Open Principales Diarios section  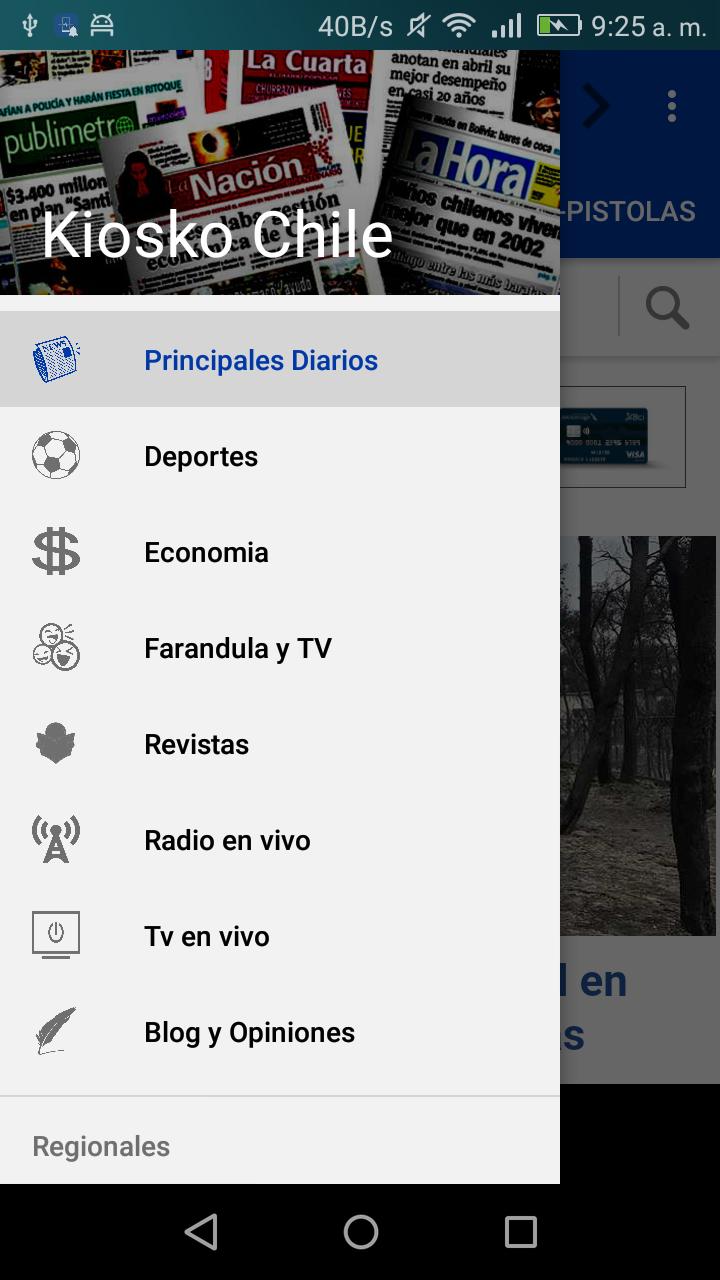pos(260,360)
